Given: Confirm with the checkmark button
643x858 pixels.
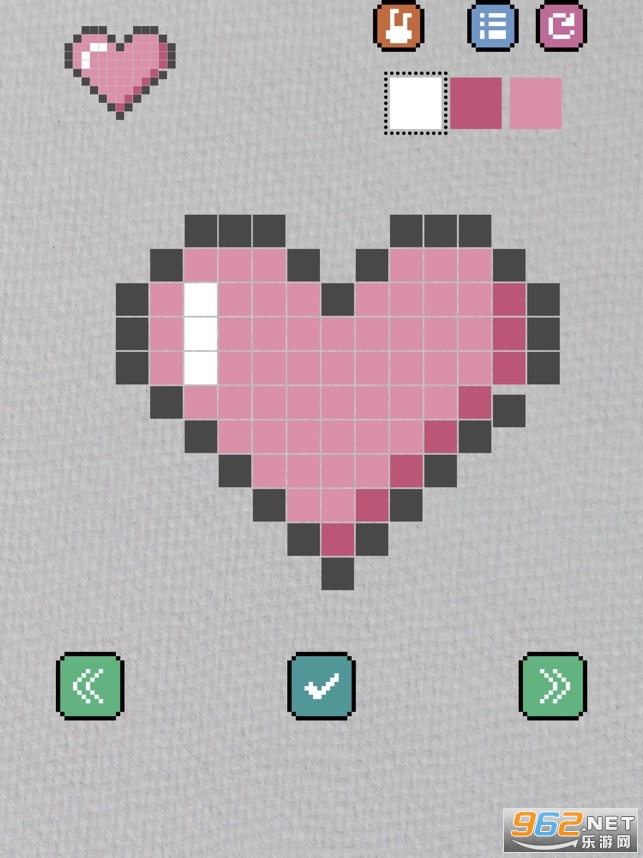Looking at the screenshot, I should (322, 686).
